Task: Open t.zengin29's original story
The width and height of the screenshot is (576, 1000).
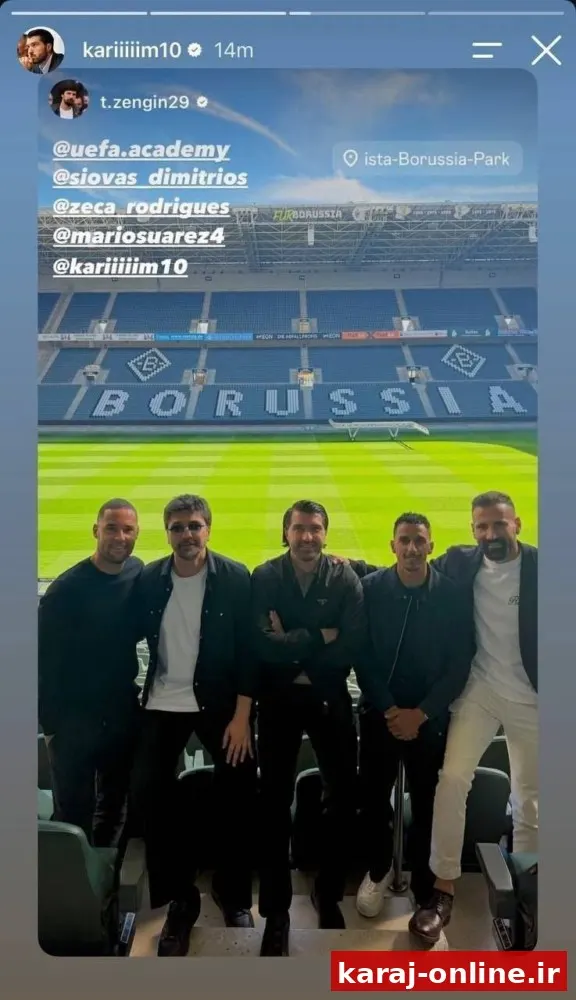Action: tap(145, 102)
